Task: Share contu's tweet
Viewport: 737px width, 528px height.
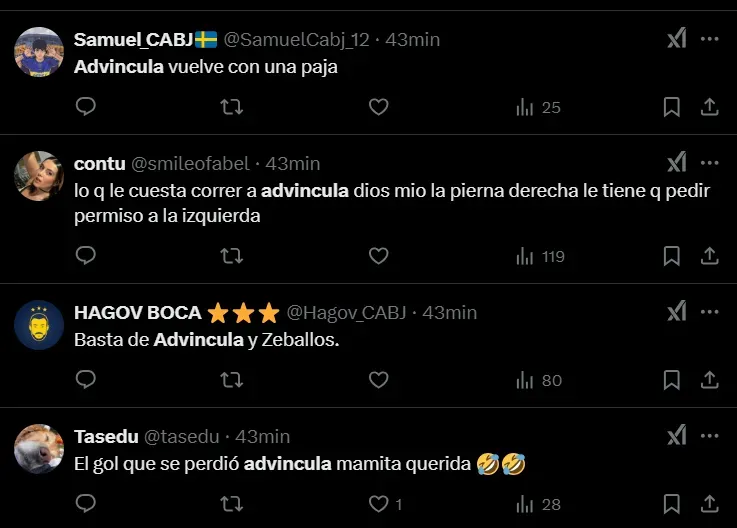Action: pos(709,256)
